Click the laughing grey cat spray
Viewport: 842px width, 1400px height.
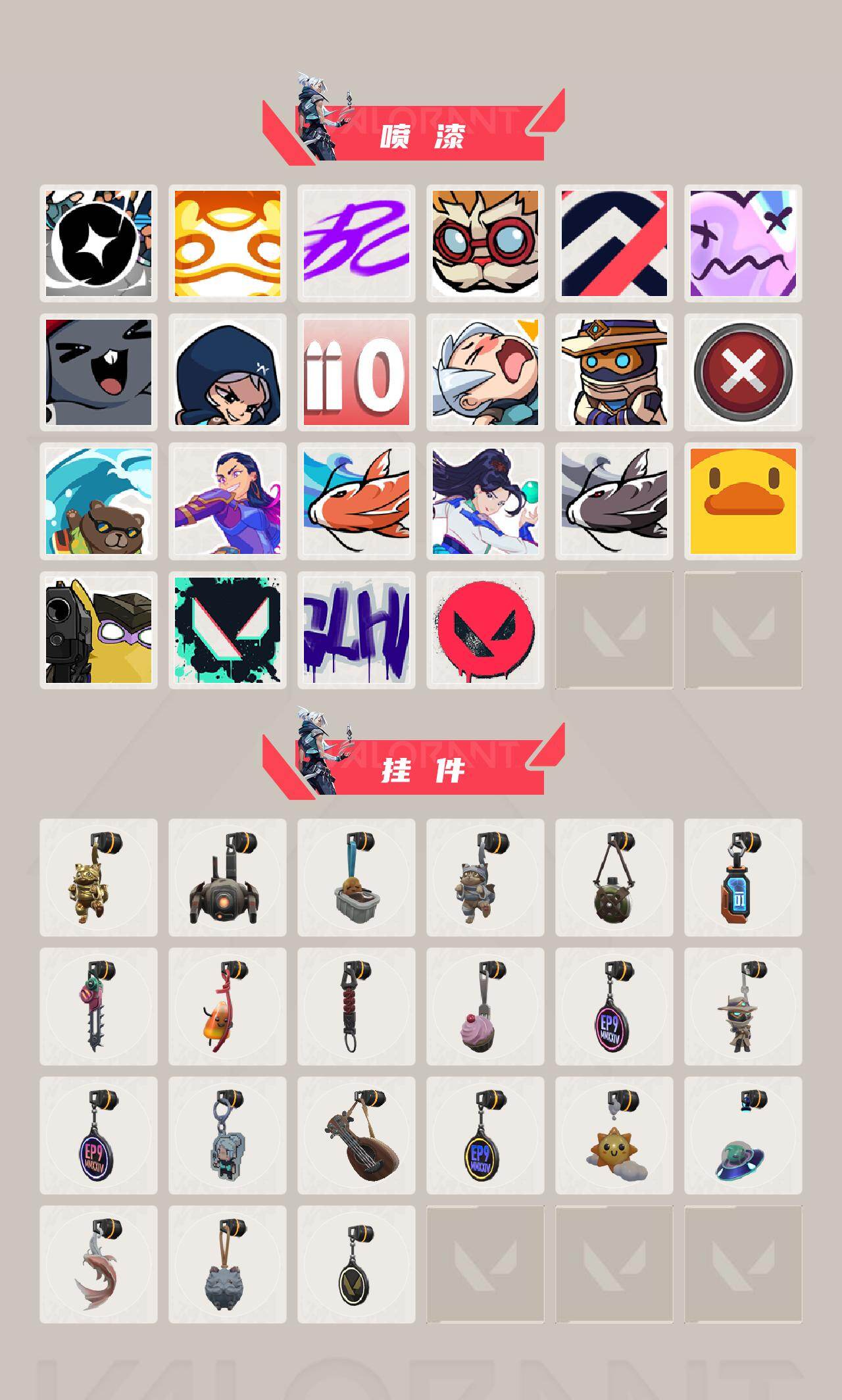click(x=99, y=372)
